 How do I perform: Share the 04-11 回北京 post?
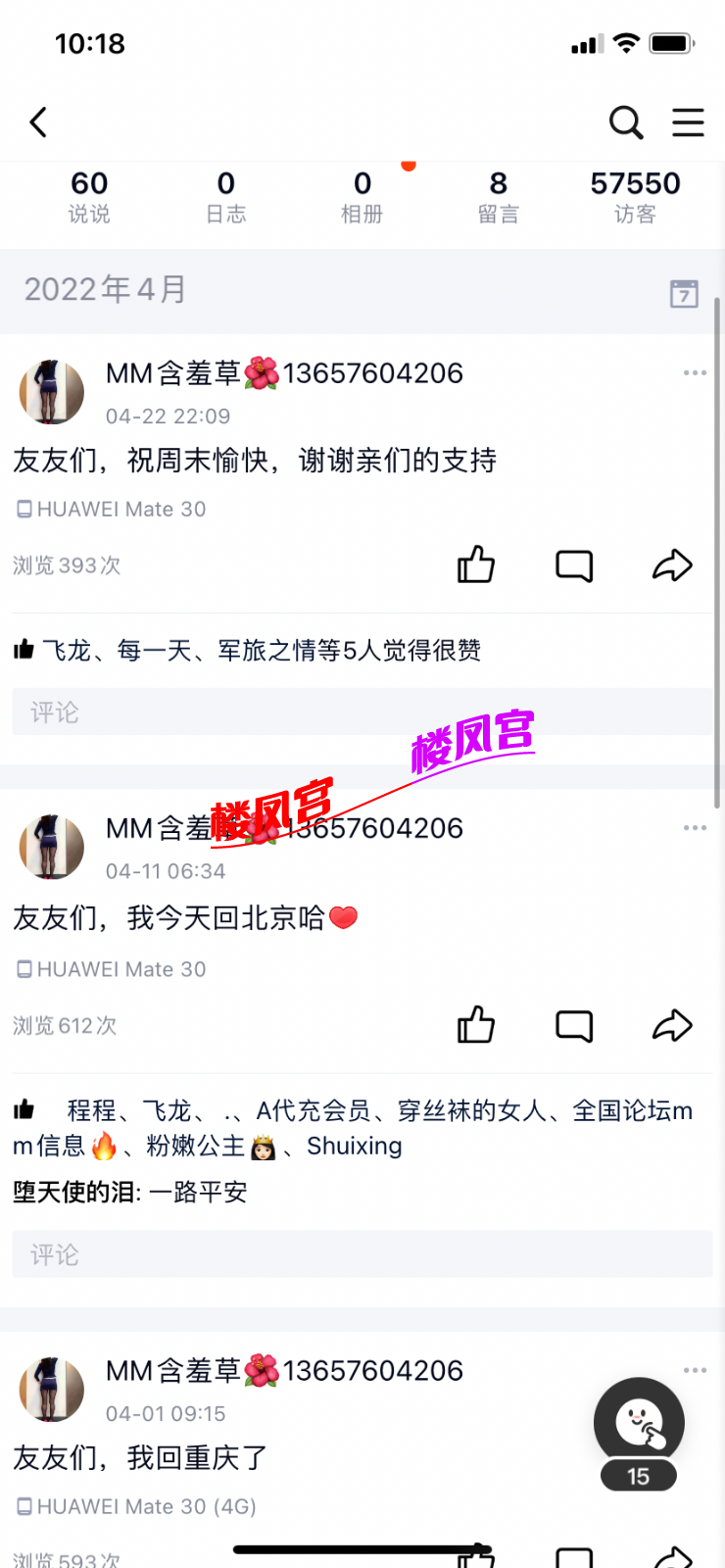coord(672,1025)
